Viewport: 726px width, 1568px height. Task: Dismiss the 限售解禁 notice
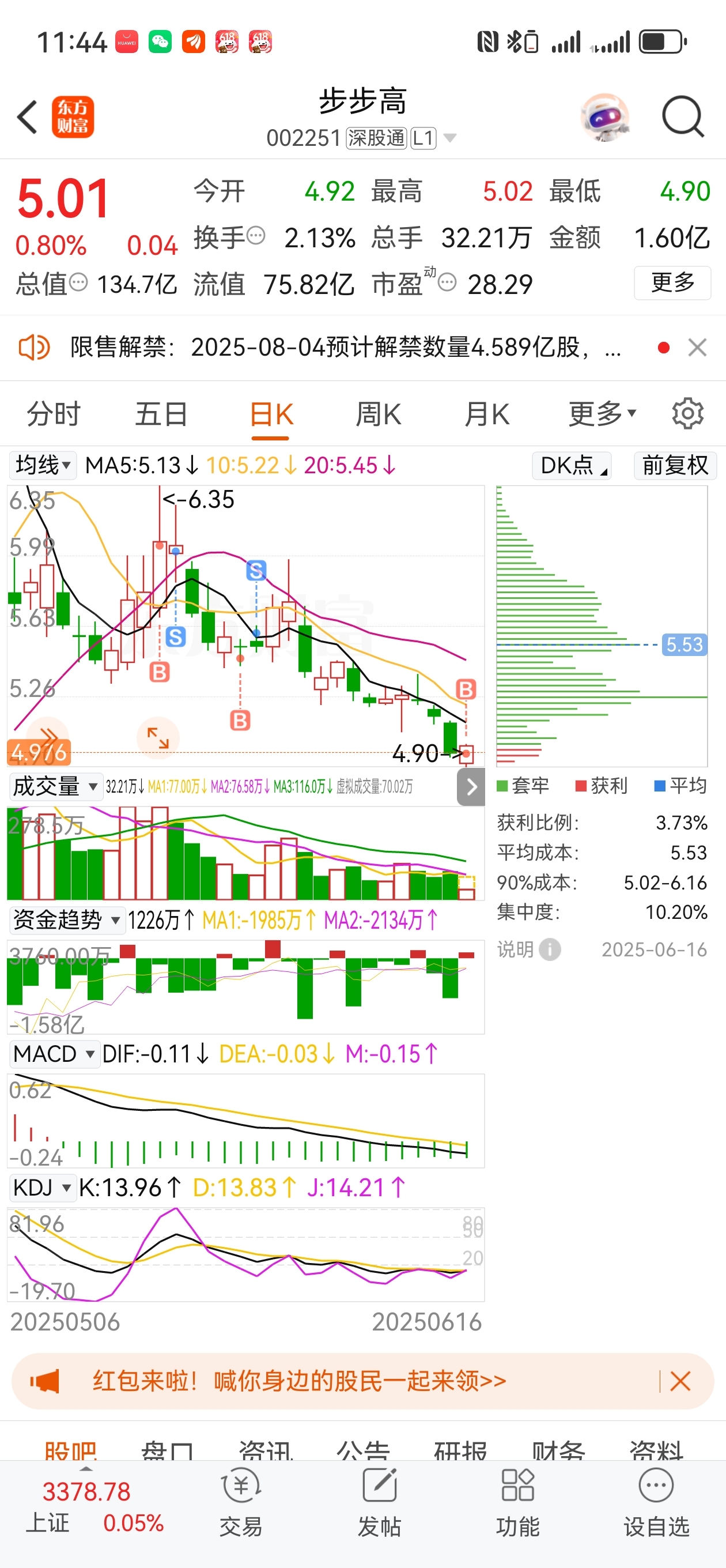tap(697, 348)
